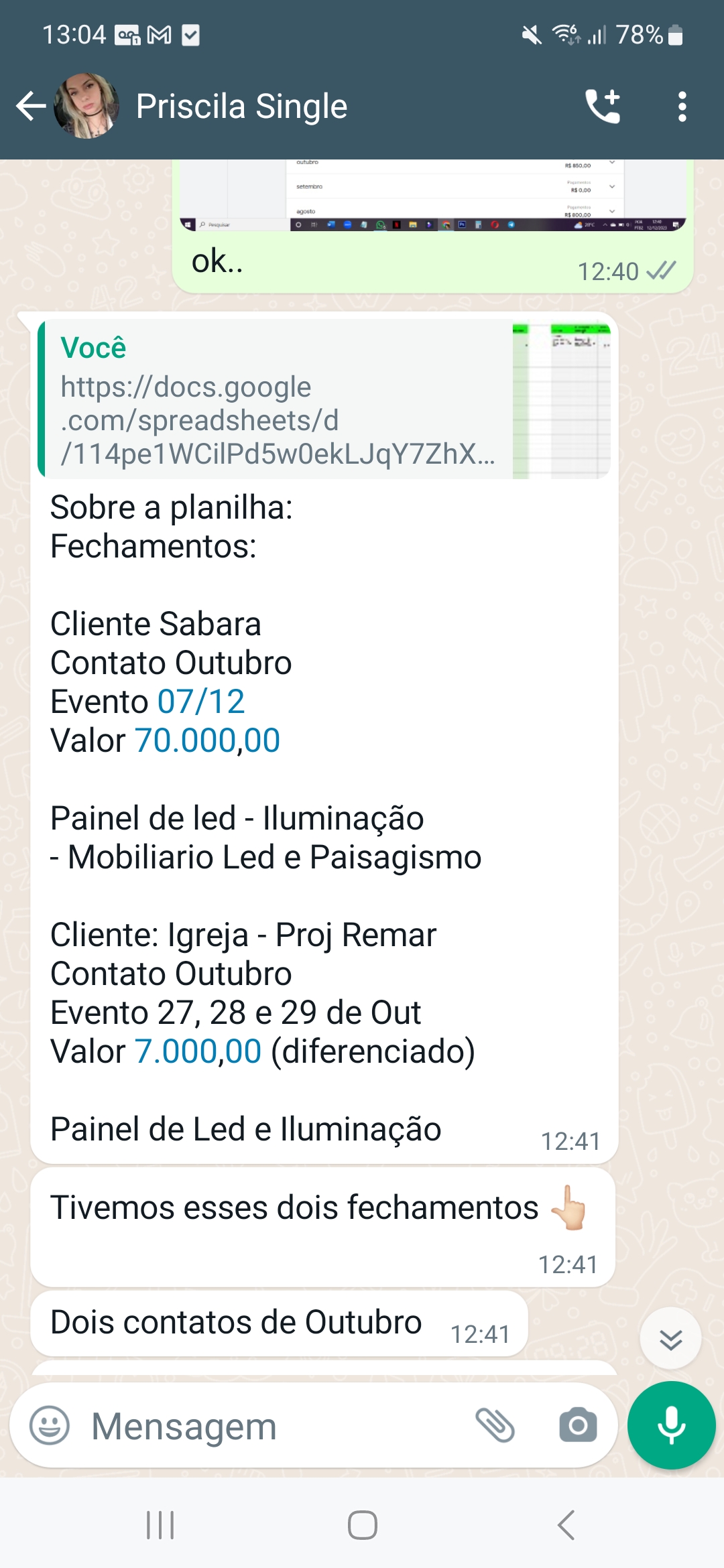Jump to latest messages with double-chevron button
This screenshot has width=724, height=1568.
pos(670,1337)
